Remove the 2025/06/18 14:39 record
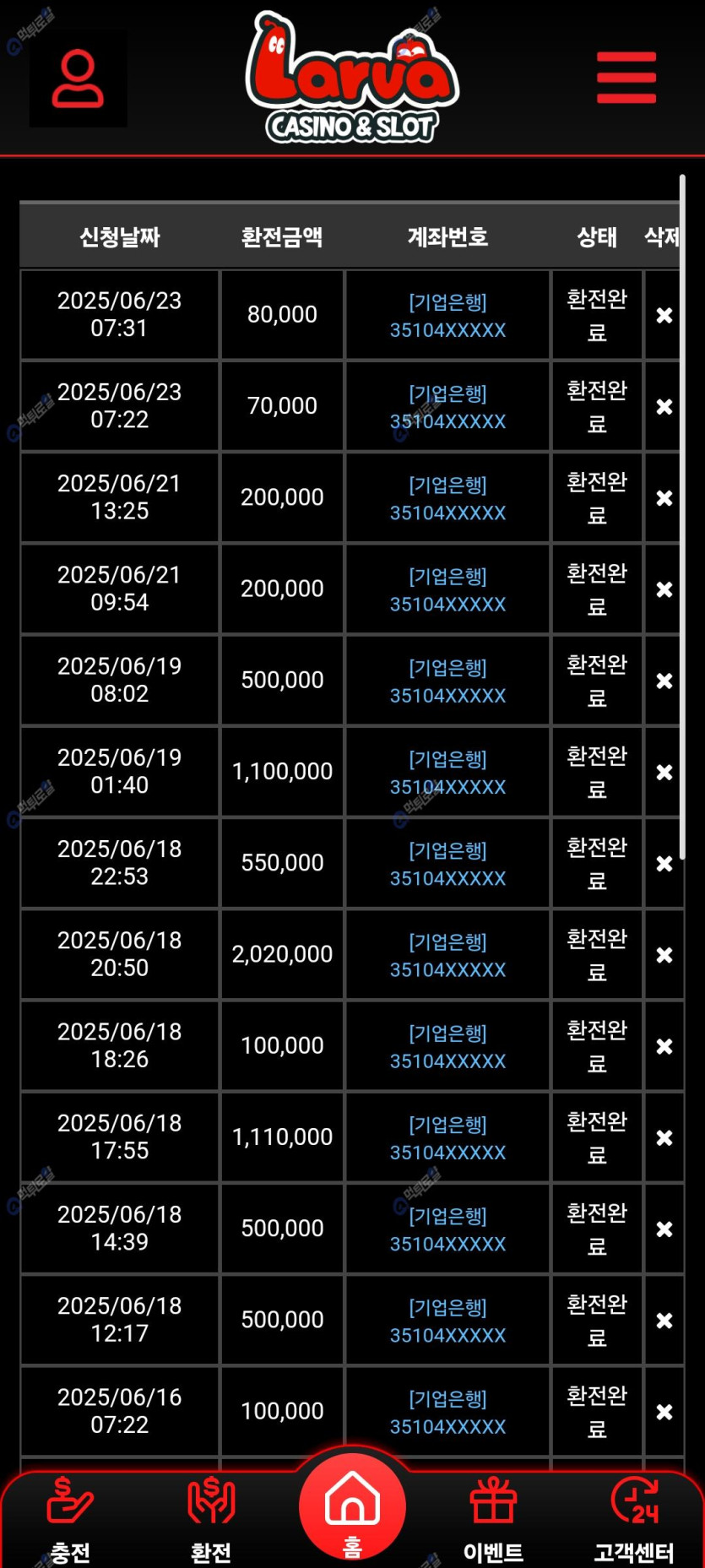 tap(664, 1229)
